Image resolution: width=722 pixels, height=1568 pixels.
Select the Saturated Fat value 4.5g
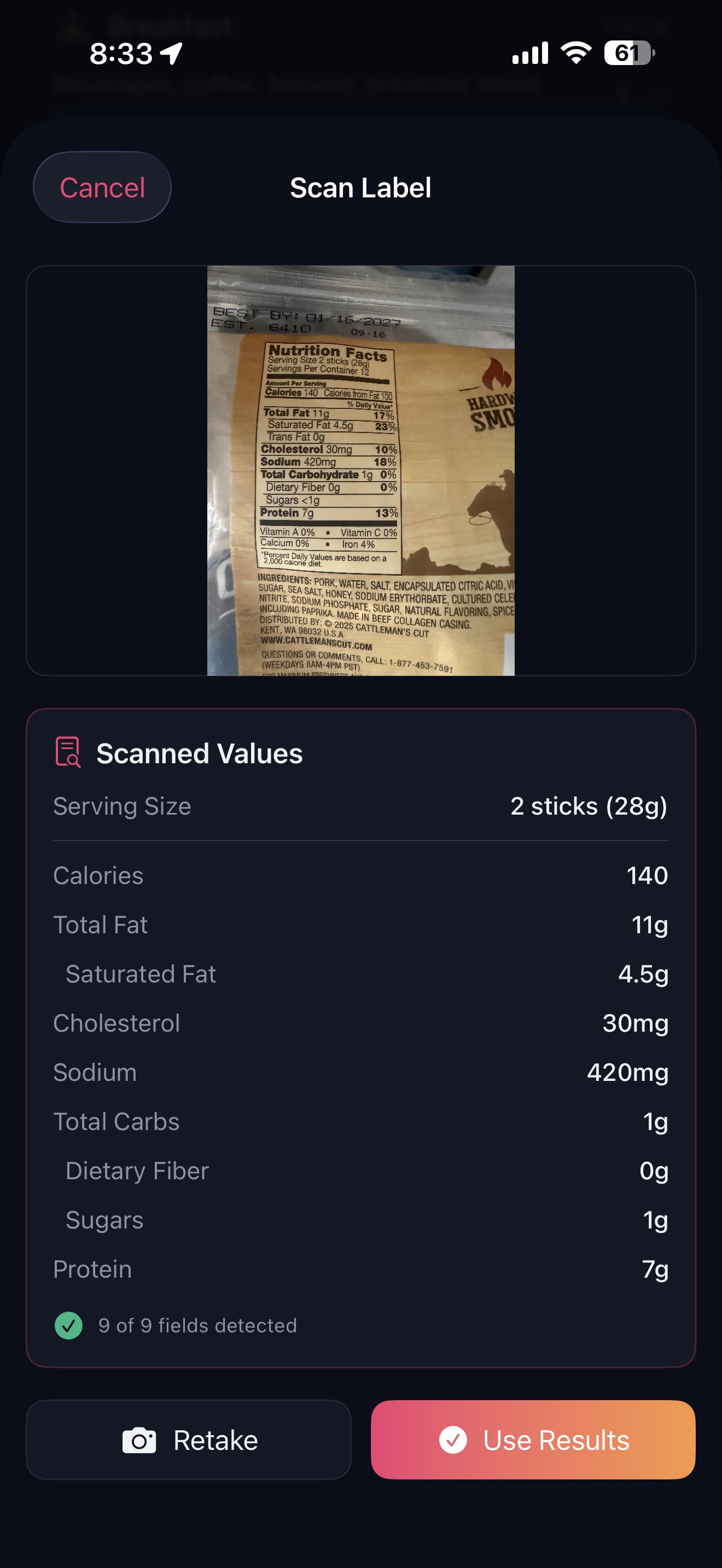[x=642, y=974]
